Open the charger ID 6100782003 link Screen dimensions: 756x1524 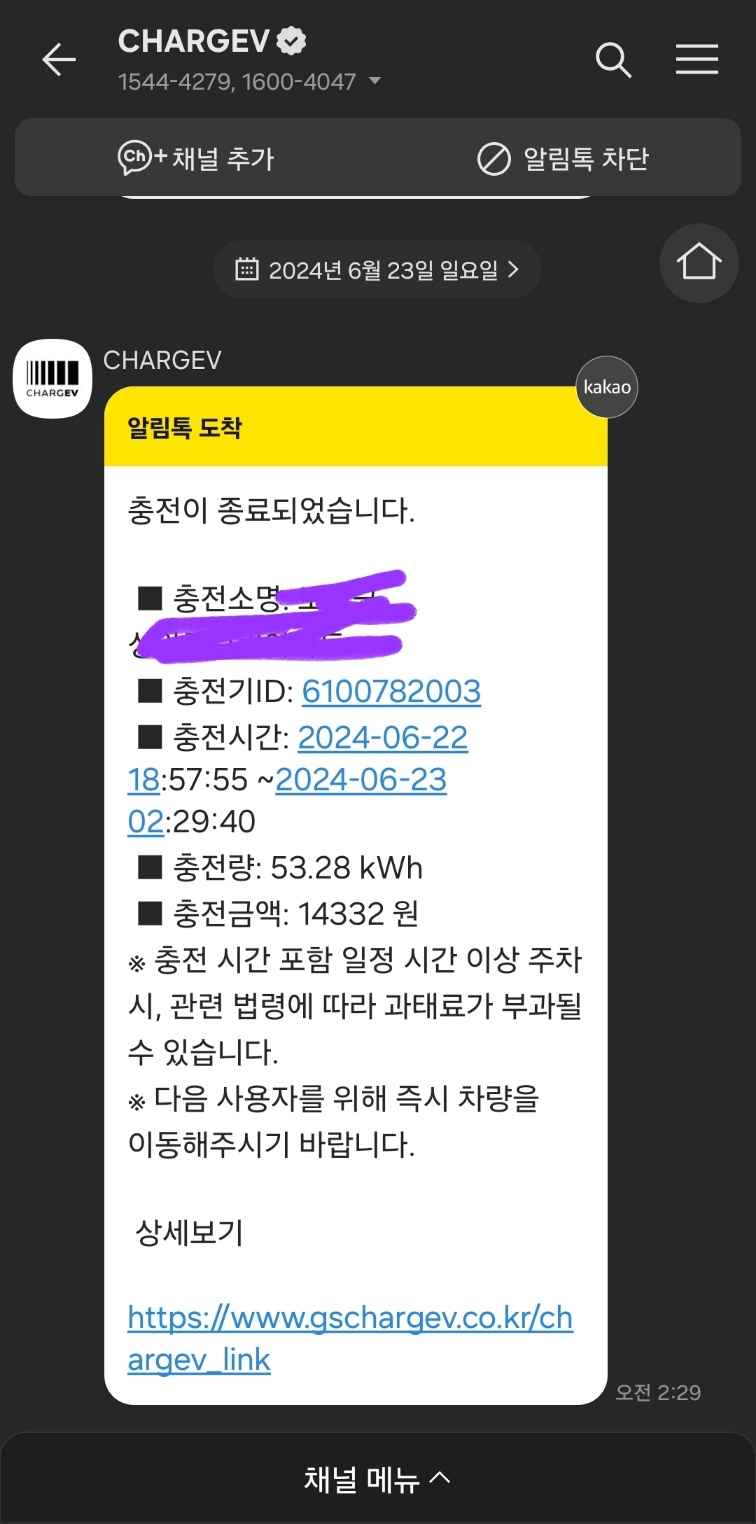[x=391, y=691]
